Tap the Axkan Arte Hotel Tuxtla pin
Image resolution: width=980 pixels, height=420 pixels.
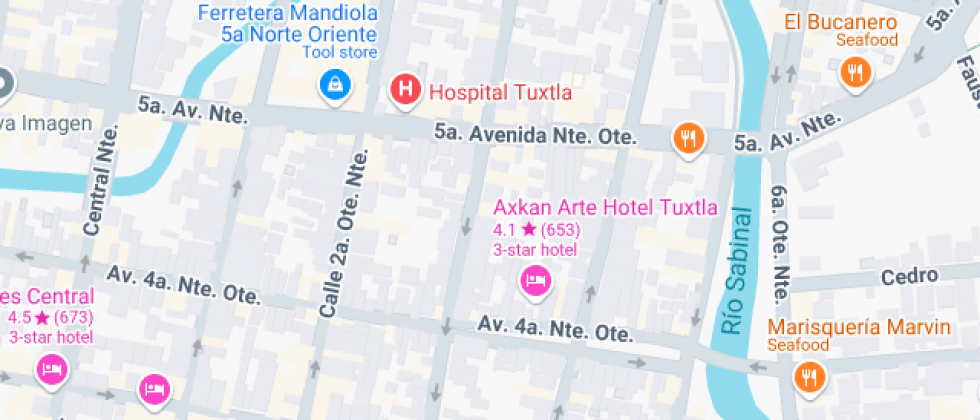coord(536,280)
